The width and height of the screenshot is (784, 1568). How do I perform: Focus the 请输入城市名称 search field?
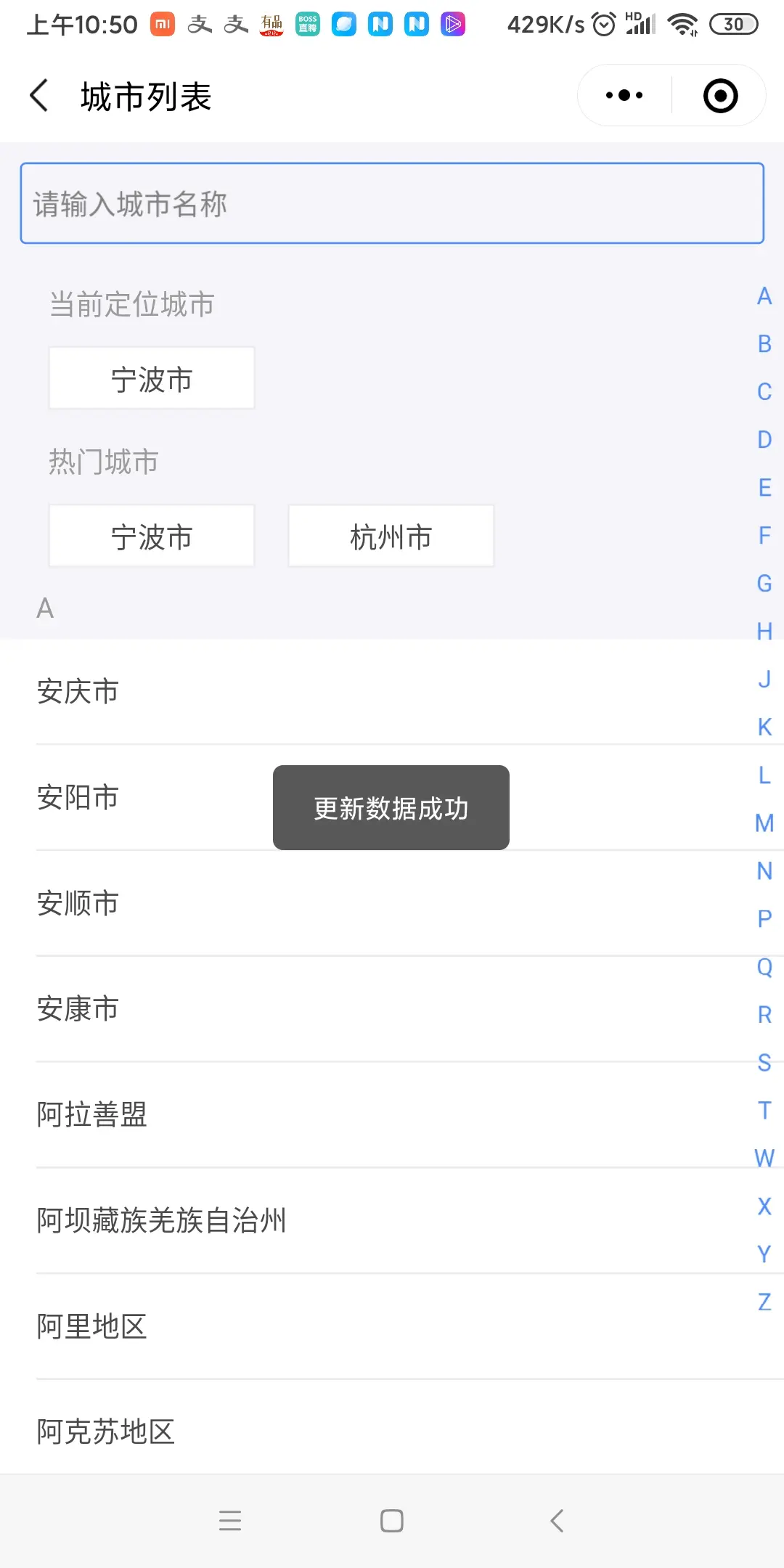click(x=392, y=203)
